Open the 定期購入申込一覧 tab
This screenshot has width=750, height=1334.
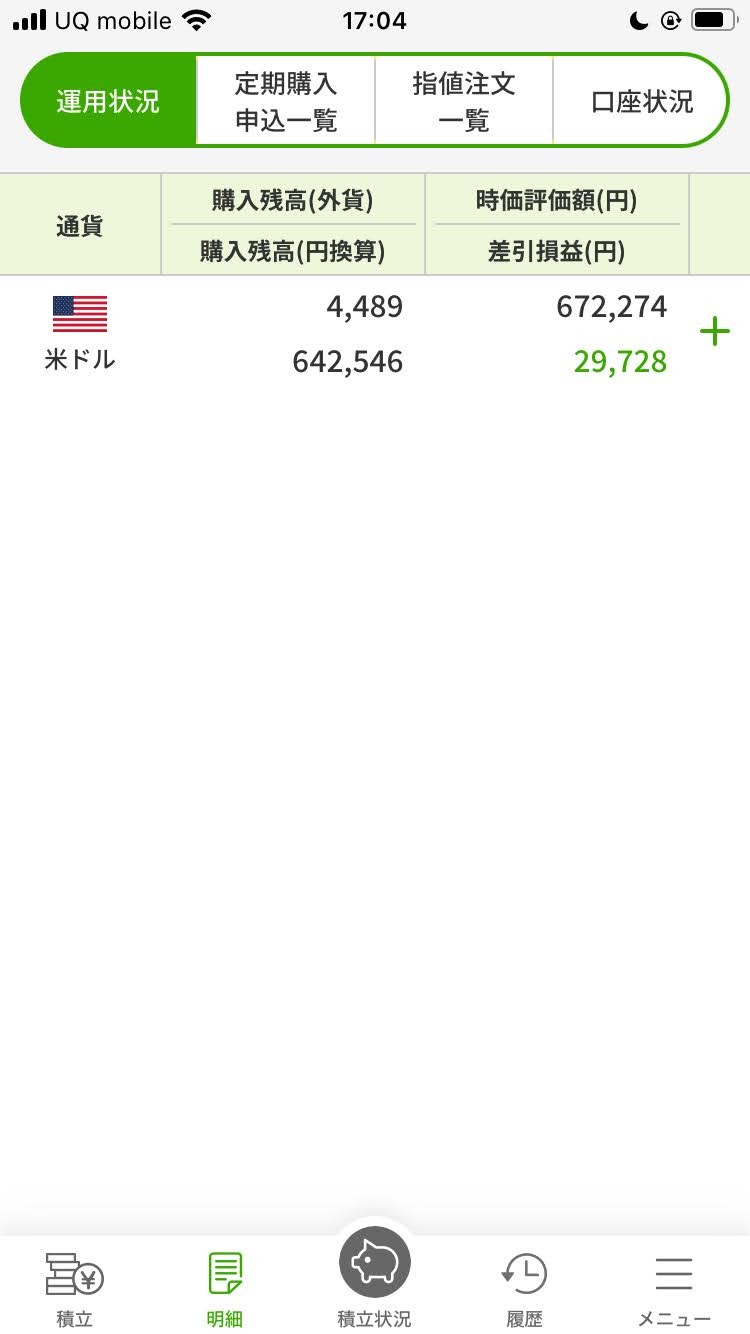point(286,101)
